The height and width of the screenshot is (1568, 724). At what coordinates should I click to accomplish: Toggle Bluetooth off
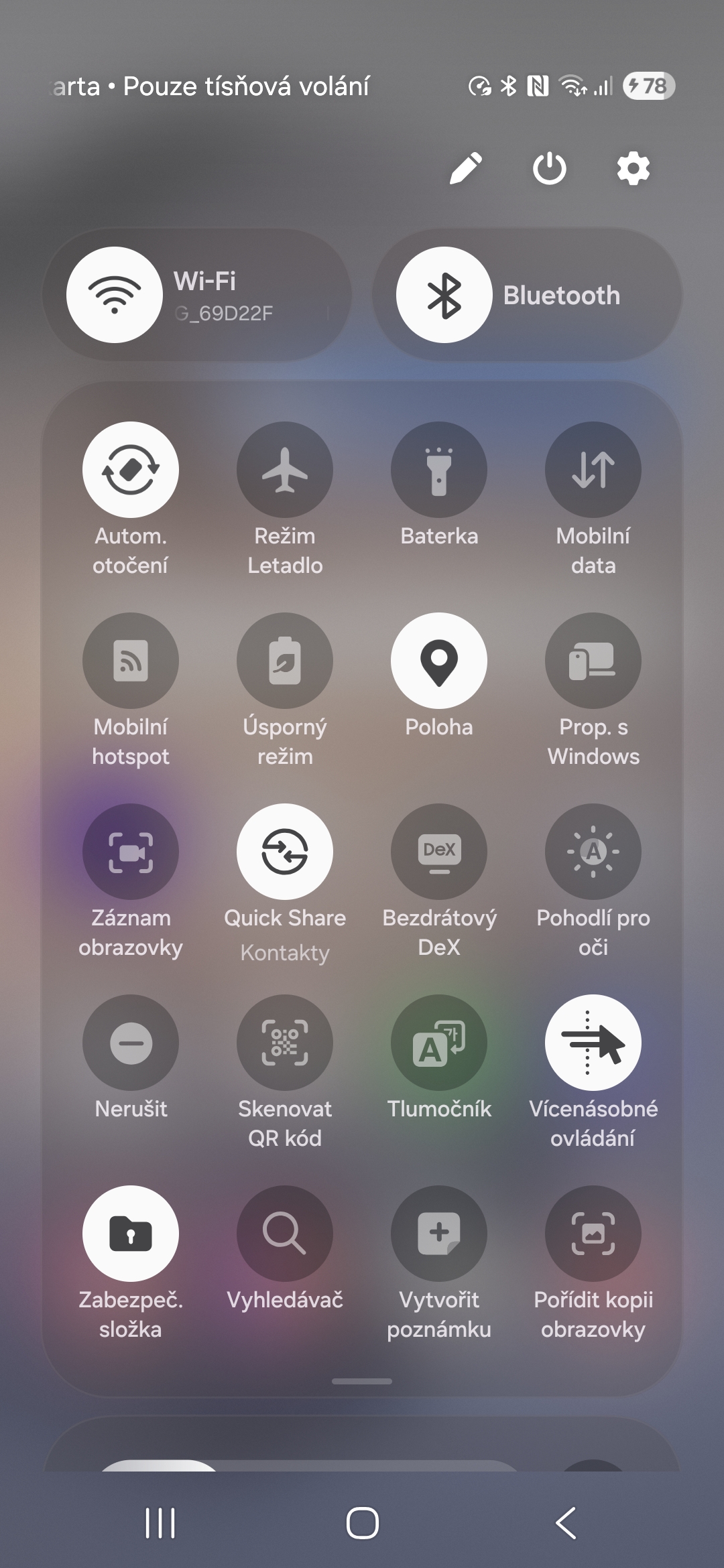click(x=444, y=295)
